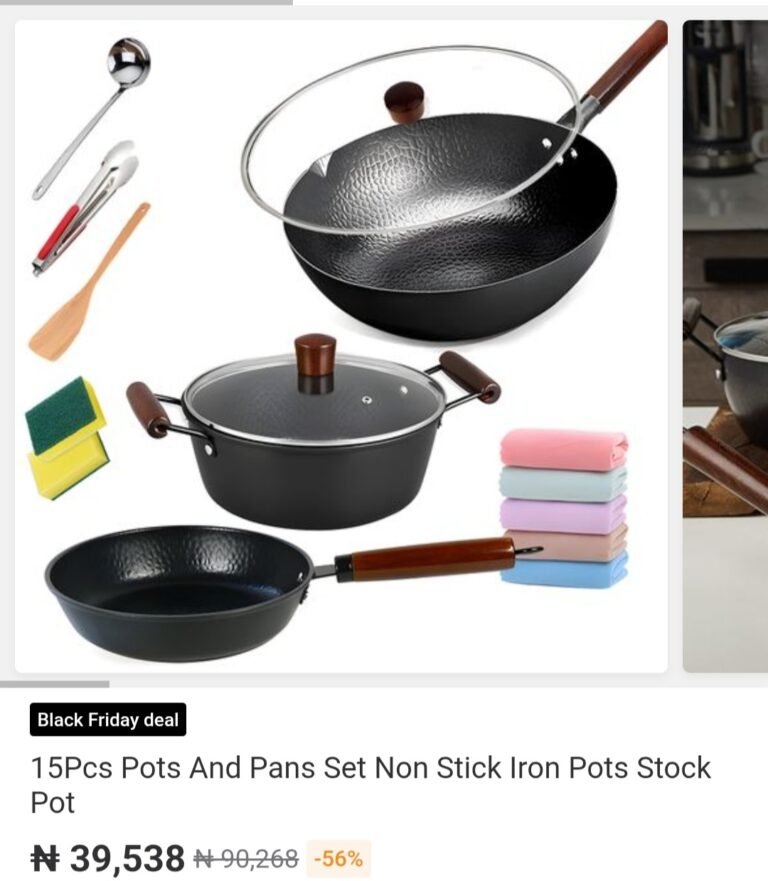This screenshot has width=768, height=881.
Task: View the next product photo in gallery
Action: [726, 345]
